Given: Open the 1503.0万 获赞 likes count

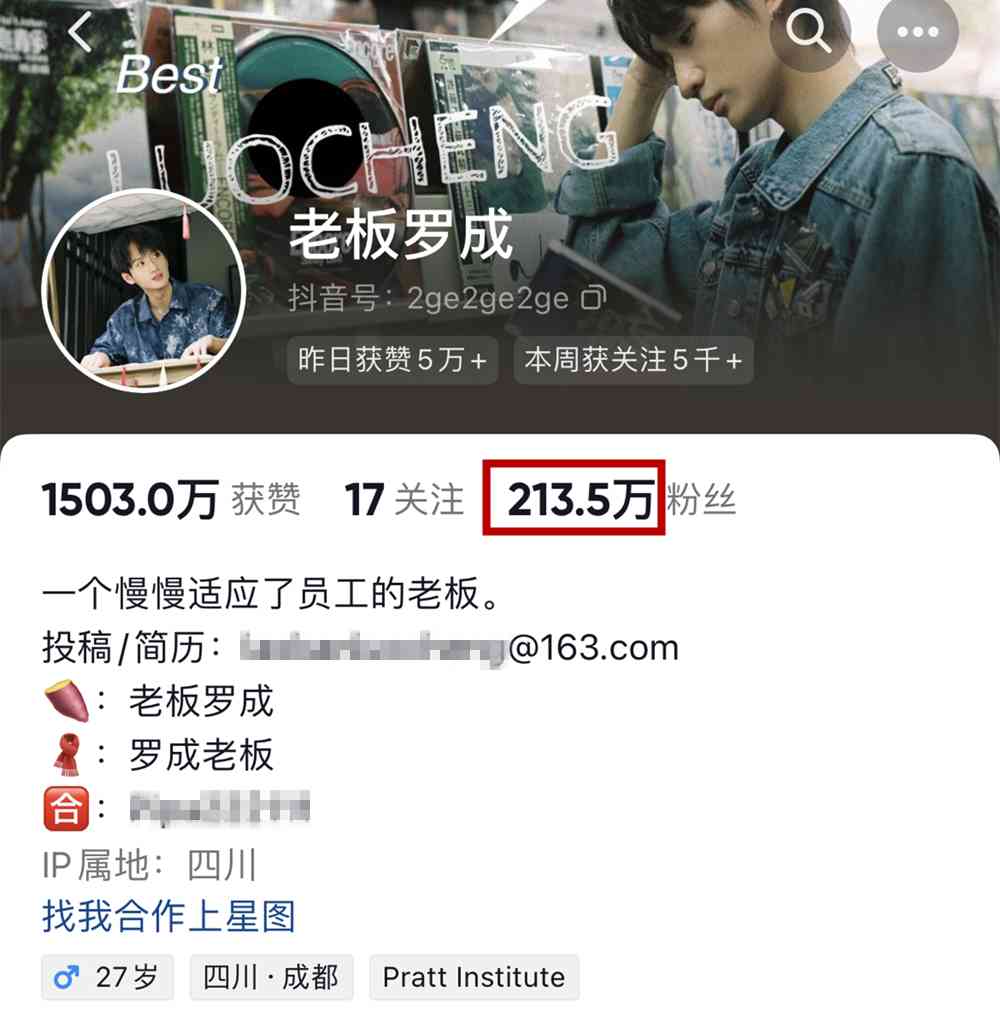Looking at the screenshot, I should coord(170,499).
